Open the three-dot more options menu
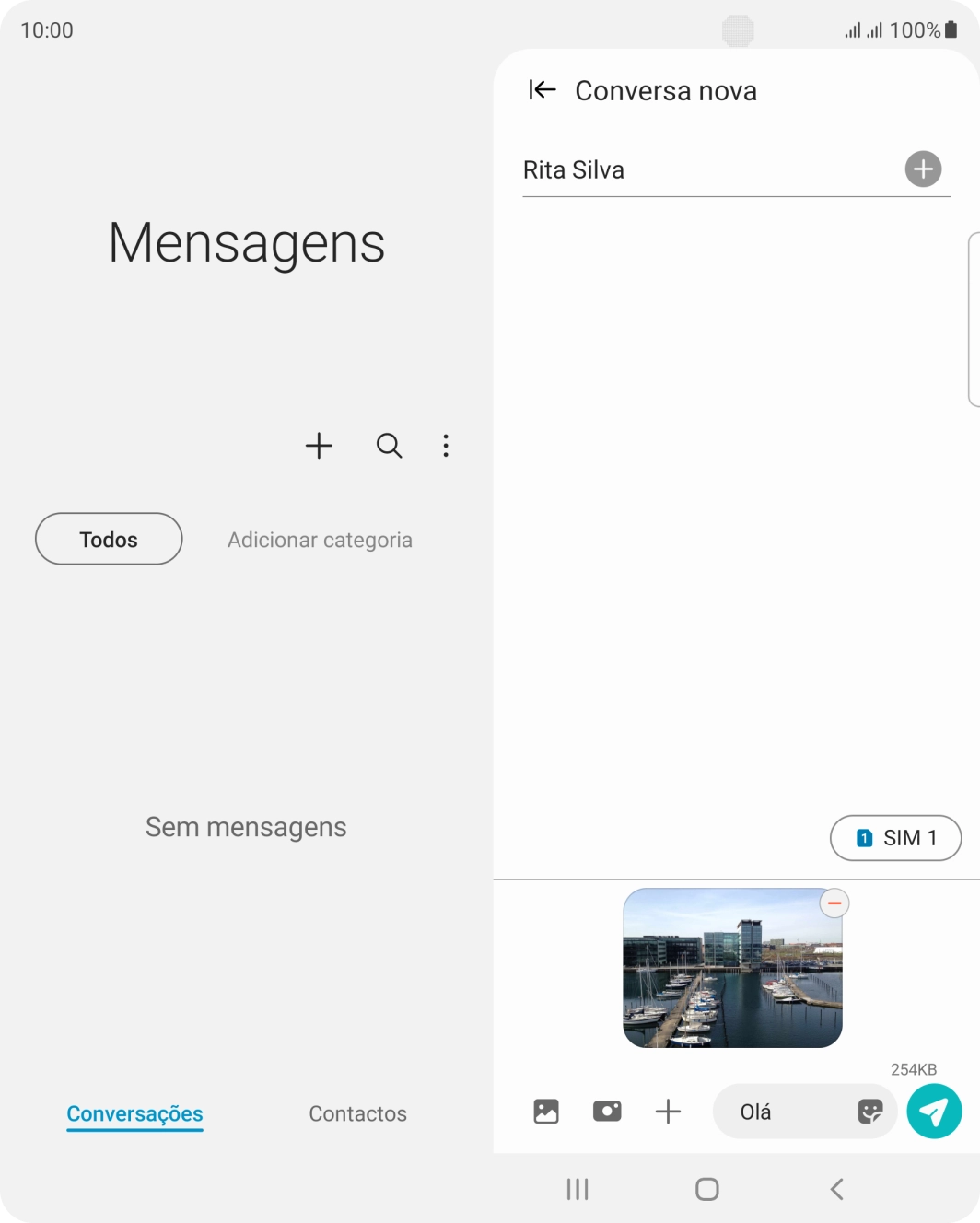The width and height of the screenshot is (980, 1223). click(446, 446)
